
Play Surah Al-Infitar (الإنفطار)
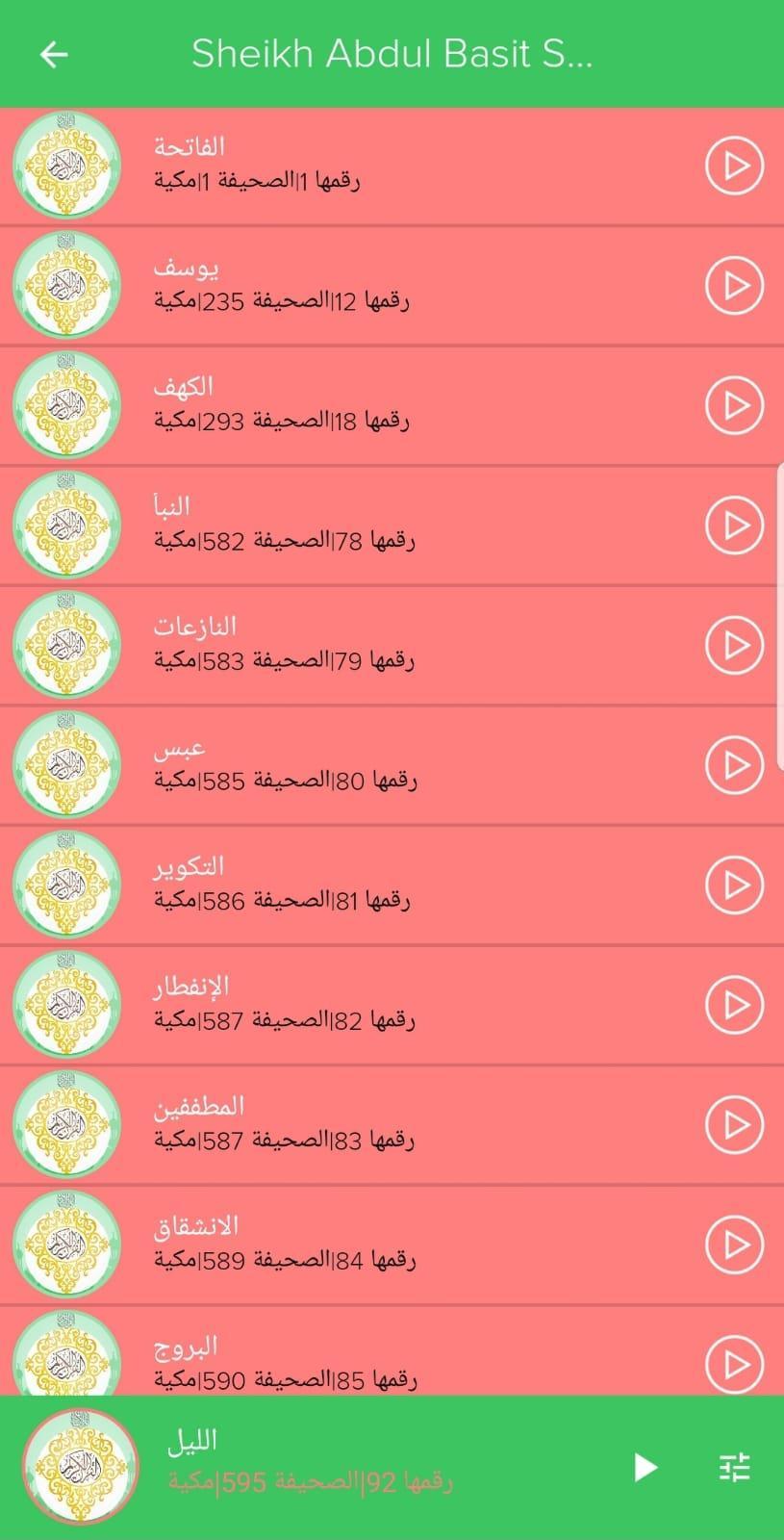736,1005
